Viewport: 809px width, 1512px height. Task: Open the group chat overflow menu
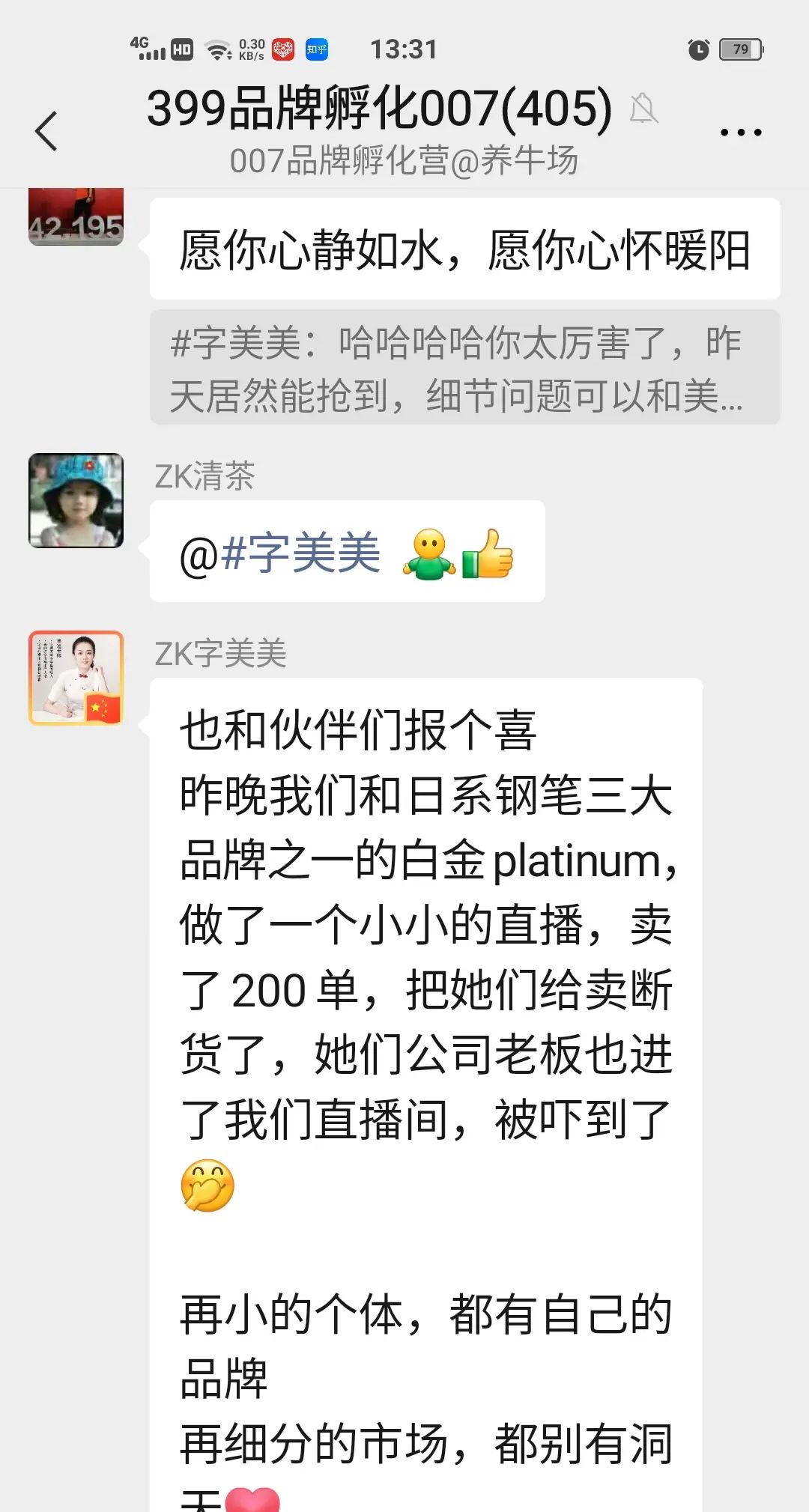coord(740,133)
